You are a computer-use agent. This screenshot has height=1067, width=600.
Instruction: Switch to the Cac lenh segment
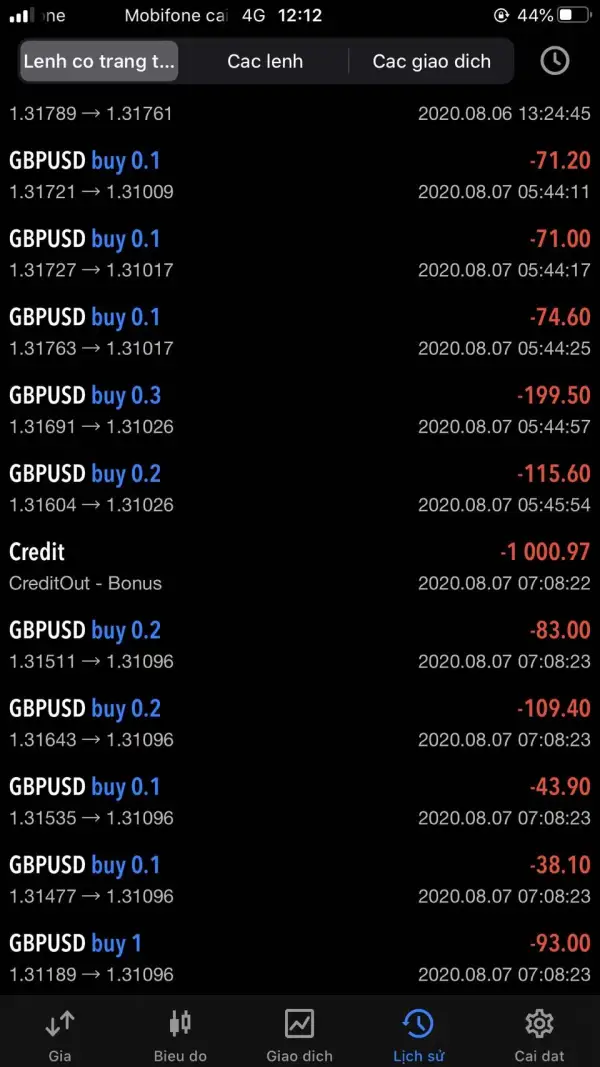pyautogui.click(x=264, y=61)
